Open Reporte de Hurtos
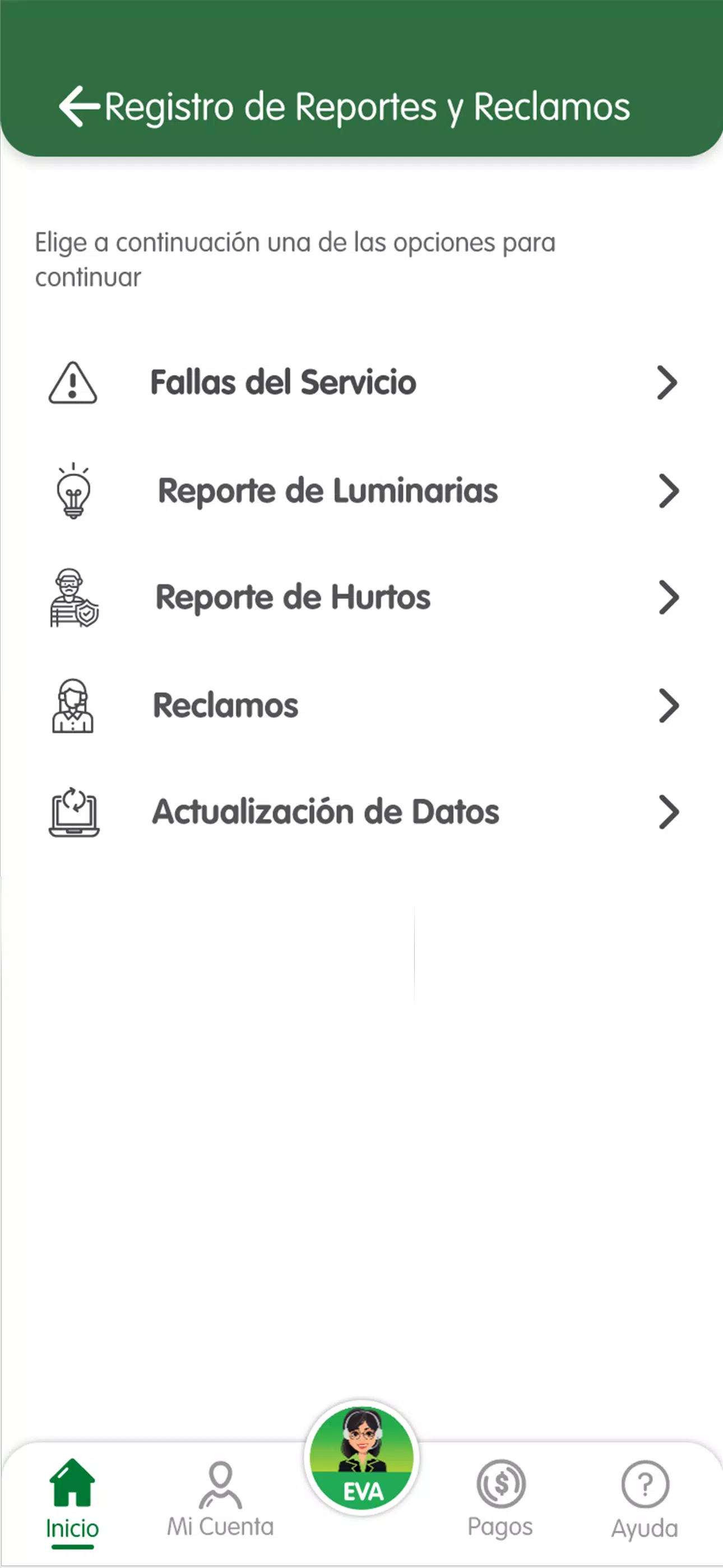Screen dimensions: 723x1568 (x=361, y=598)
